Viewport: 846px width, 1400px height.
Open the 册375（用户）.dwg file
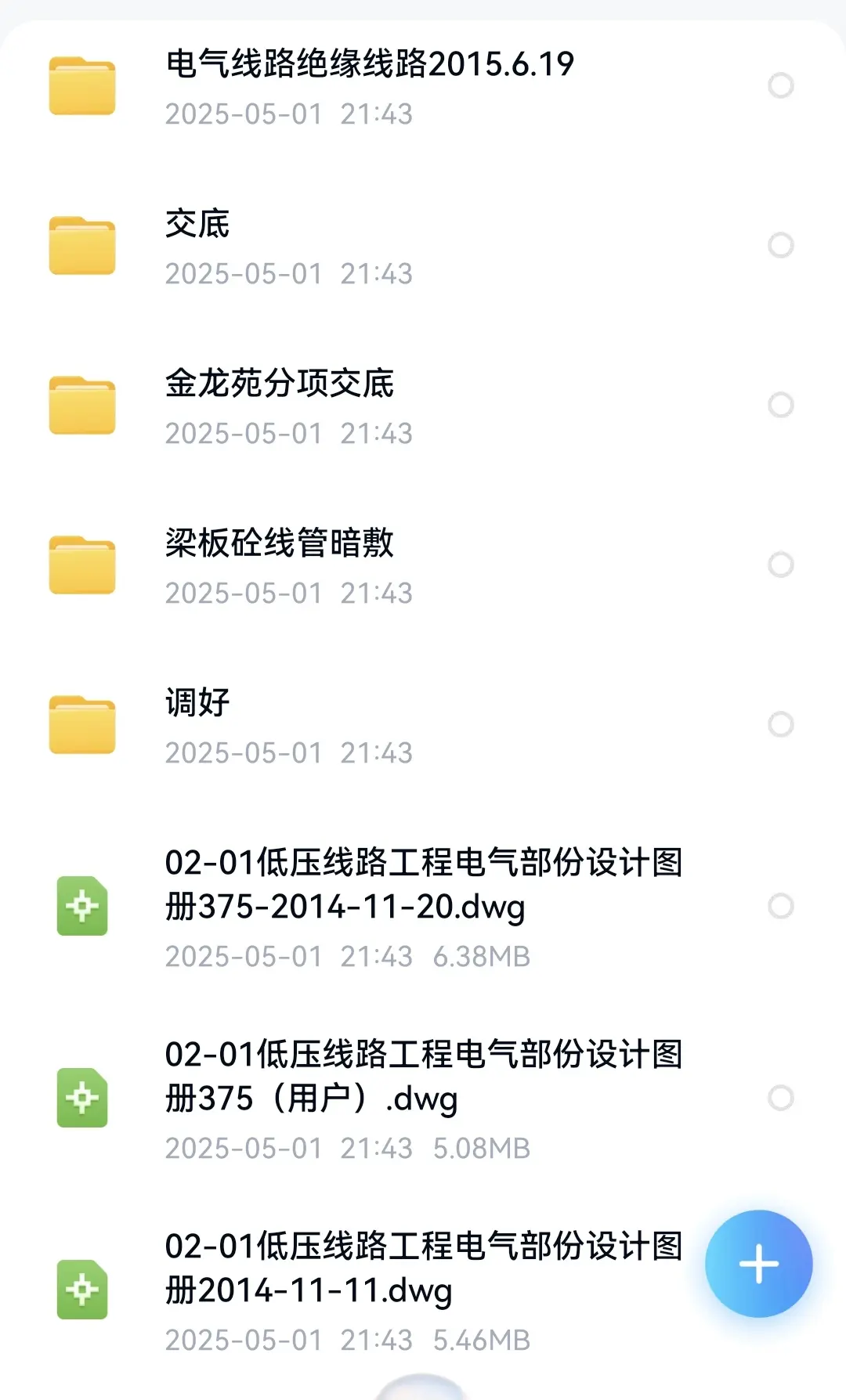(x=423, y=1098)
